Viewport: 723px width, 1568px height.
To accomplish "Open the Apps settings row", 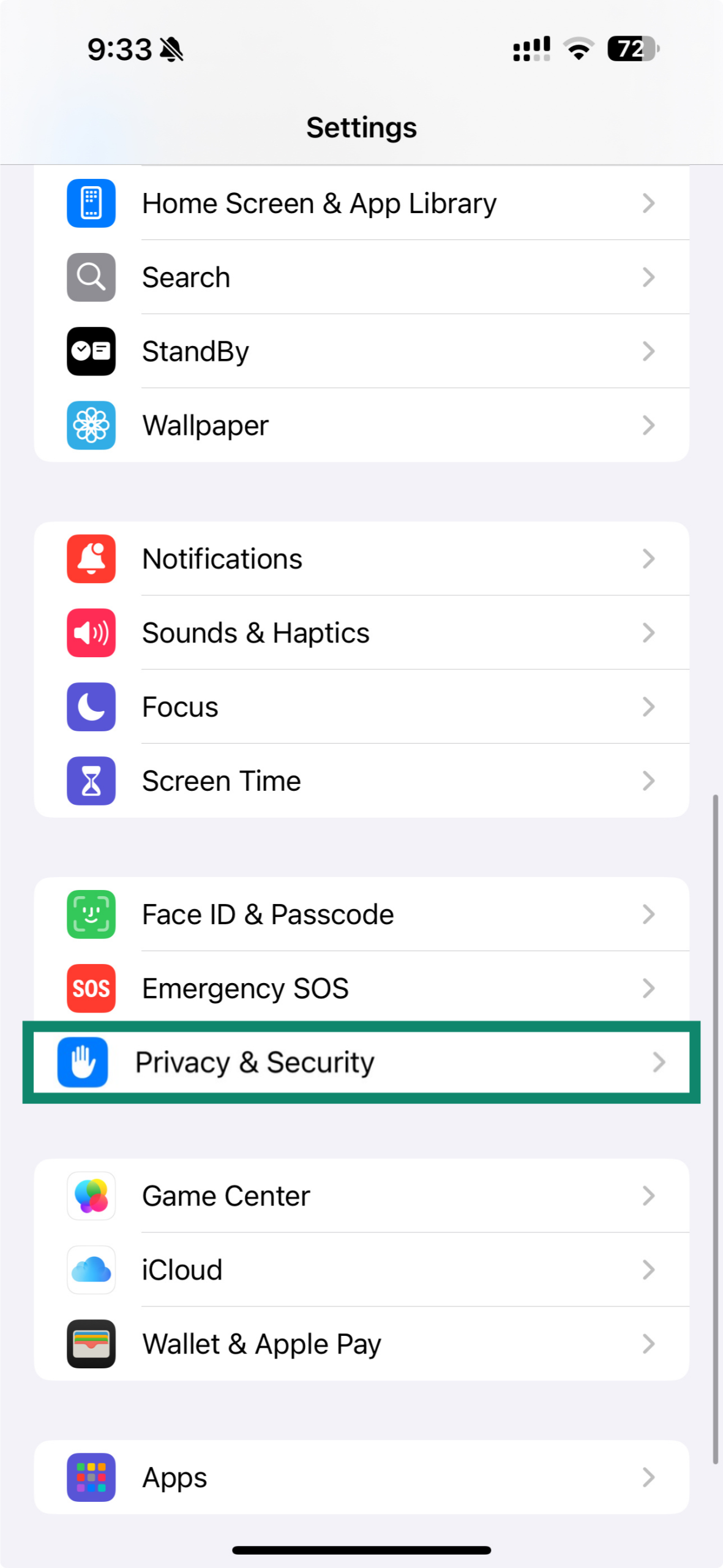I will [361, 1477].
